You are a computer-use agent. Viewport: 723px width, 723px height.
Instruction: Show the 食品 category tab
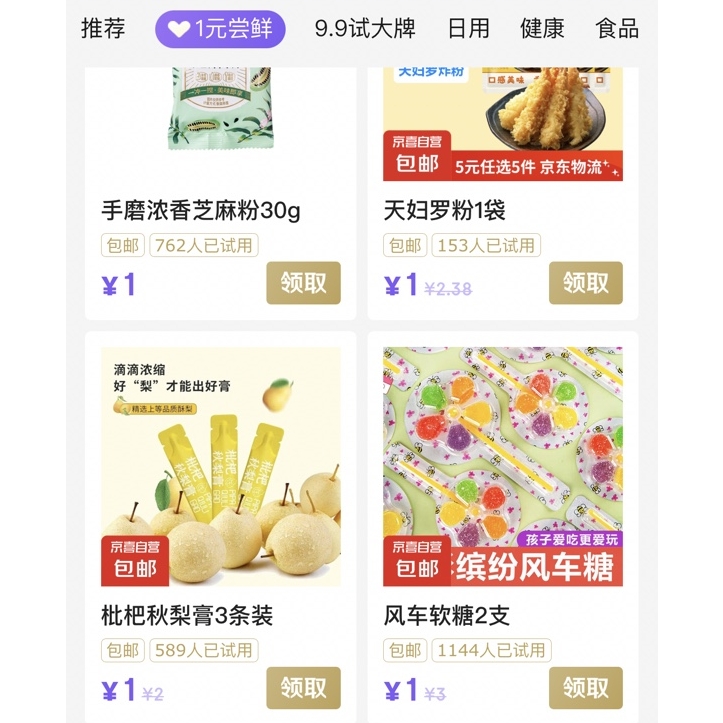pos(616,28)
